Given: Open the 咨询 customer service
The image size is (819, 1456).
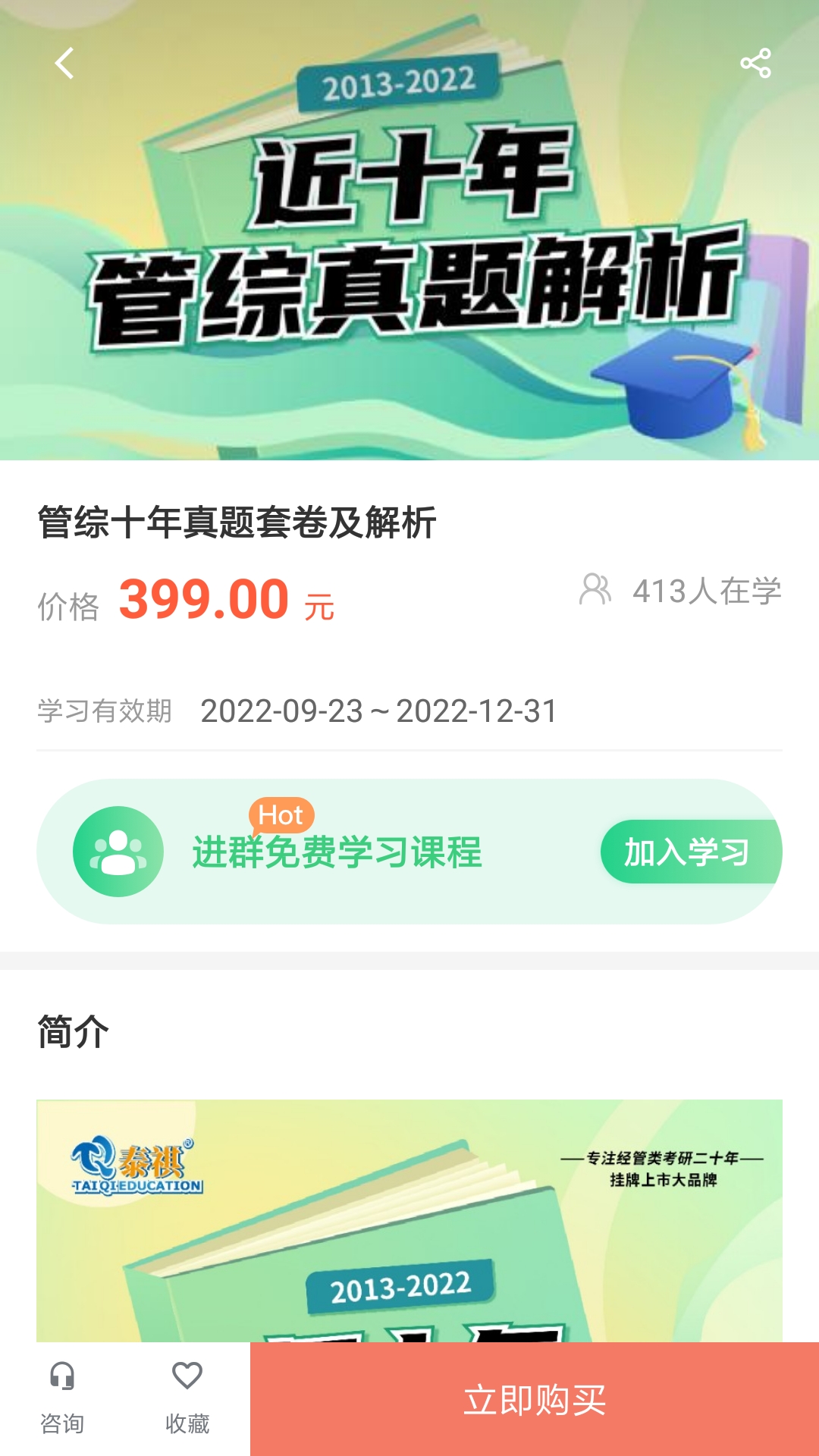Looking at the screenshot, I should tap(62, 1398).
